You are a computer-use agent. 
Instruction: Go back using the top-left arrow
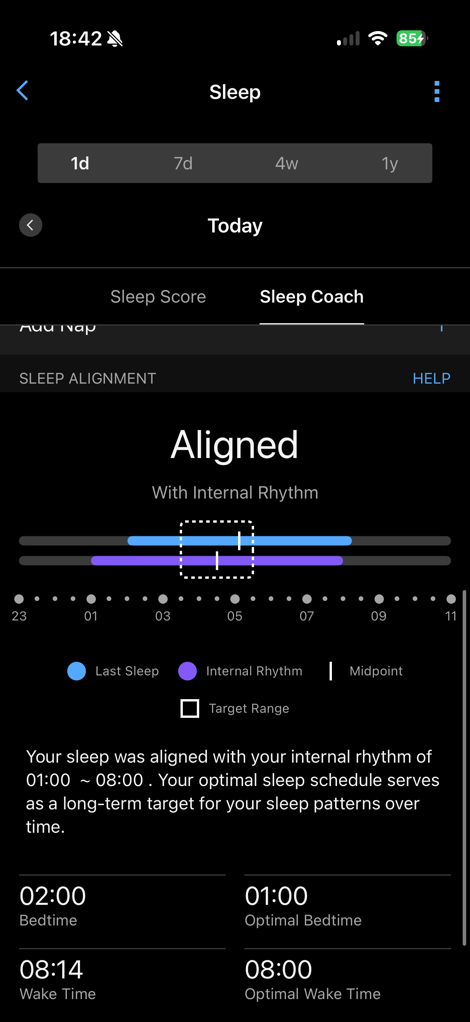pos(22,91)
